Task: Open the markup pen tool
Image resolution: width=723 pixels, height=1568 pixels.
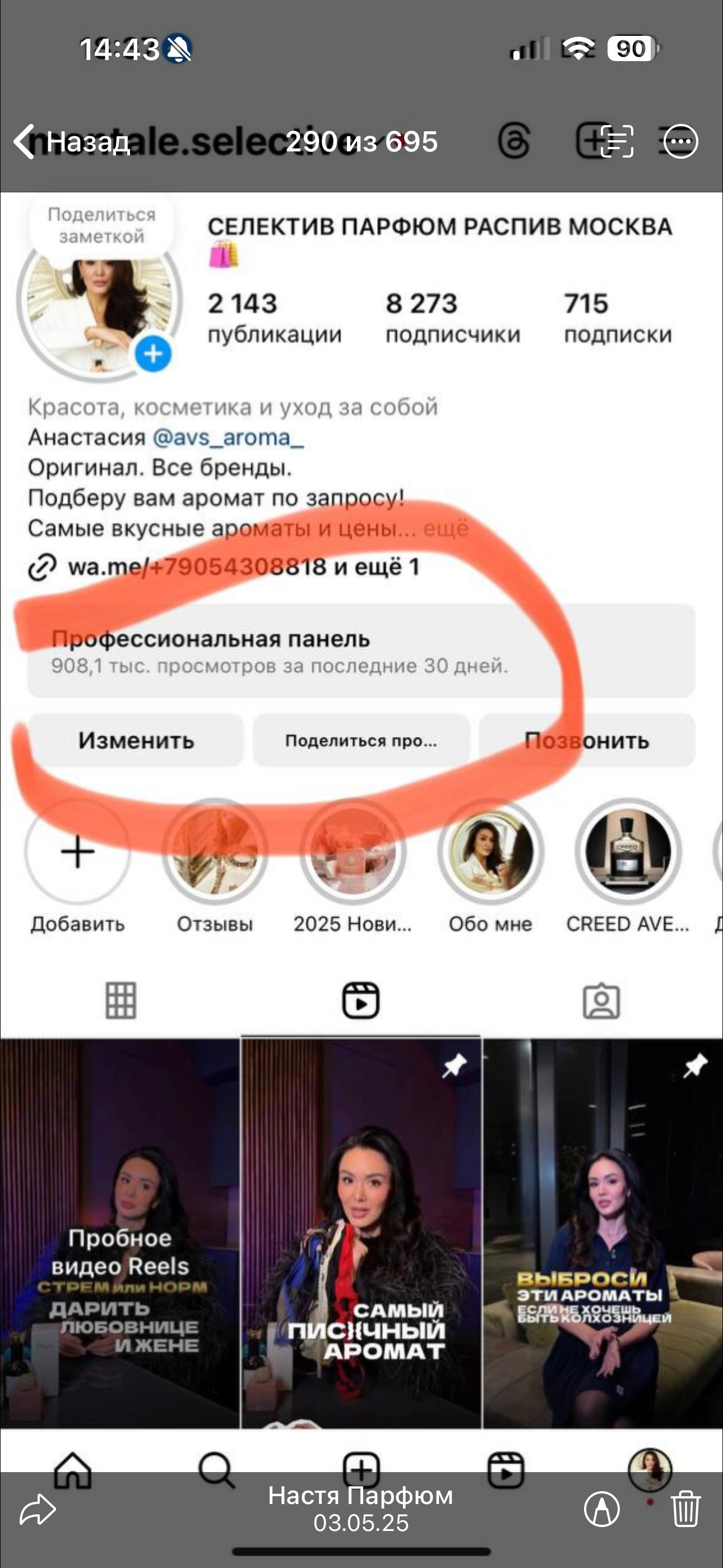Action: coord(601,1510)
